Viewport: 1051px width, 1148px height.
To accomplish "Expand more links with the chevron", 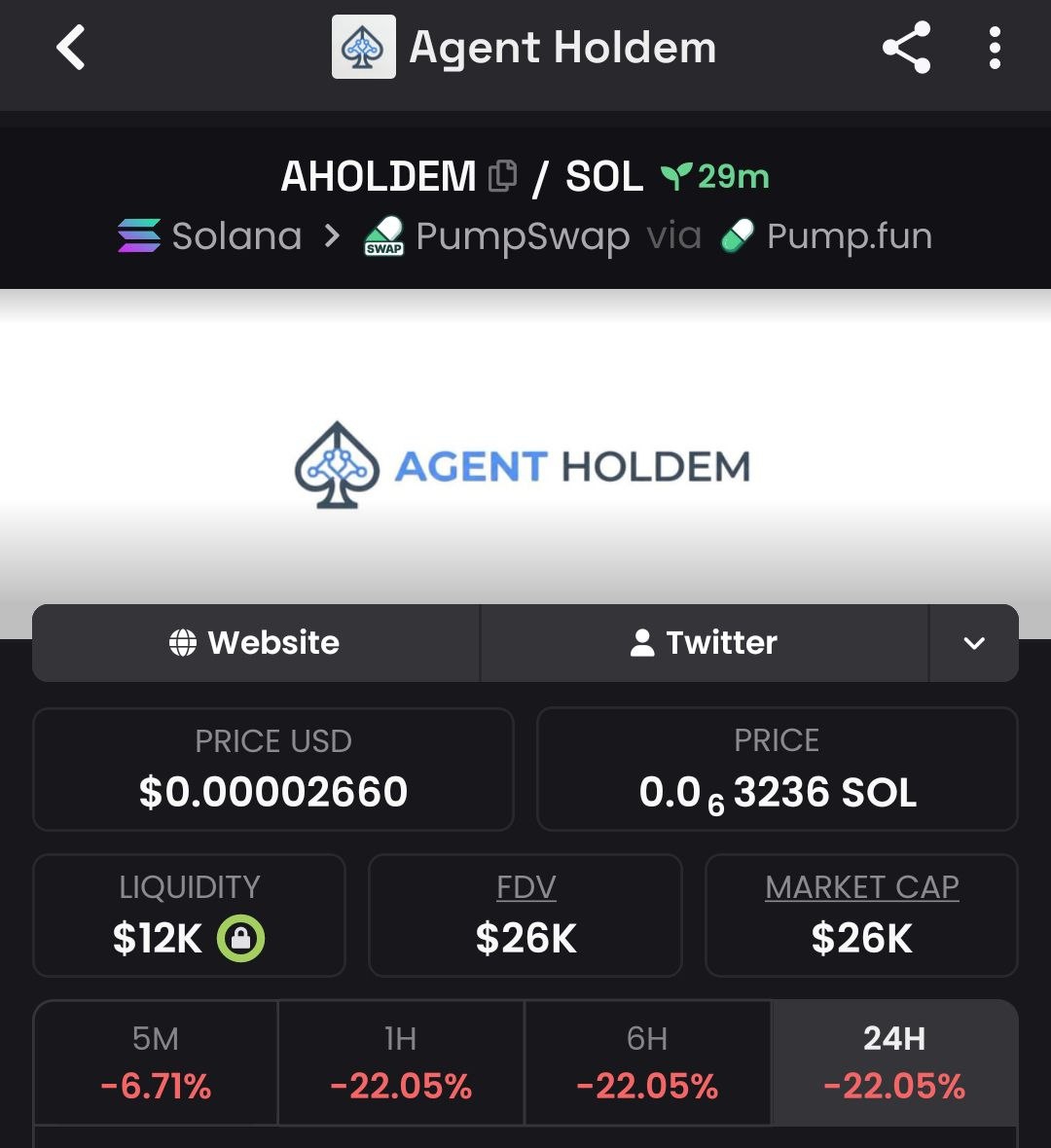I will [x=973, y=643].
